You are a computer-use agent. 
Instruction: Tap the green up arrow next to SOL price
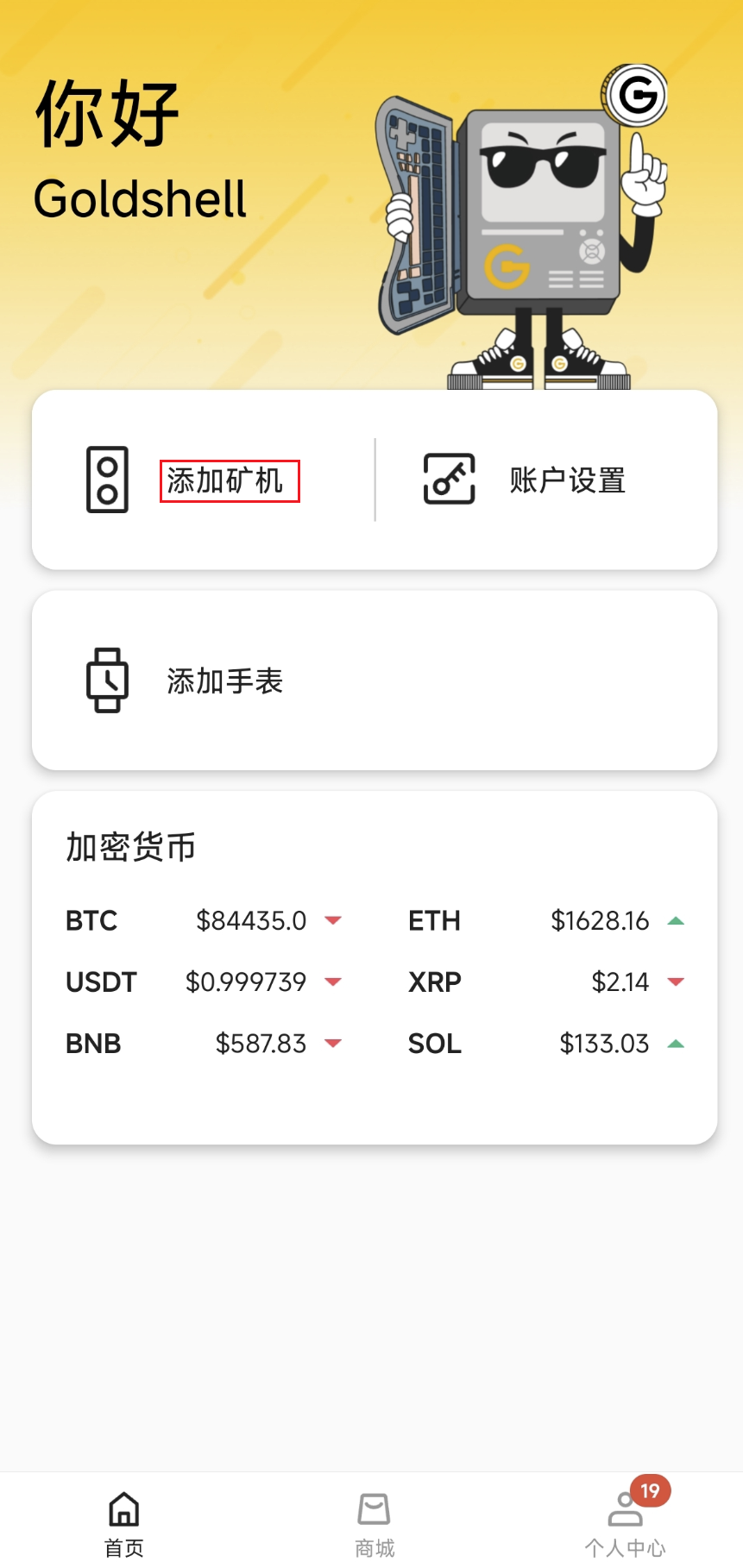point(677,1044)
